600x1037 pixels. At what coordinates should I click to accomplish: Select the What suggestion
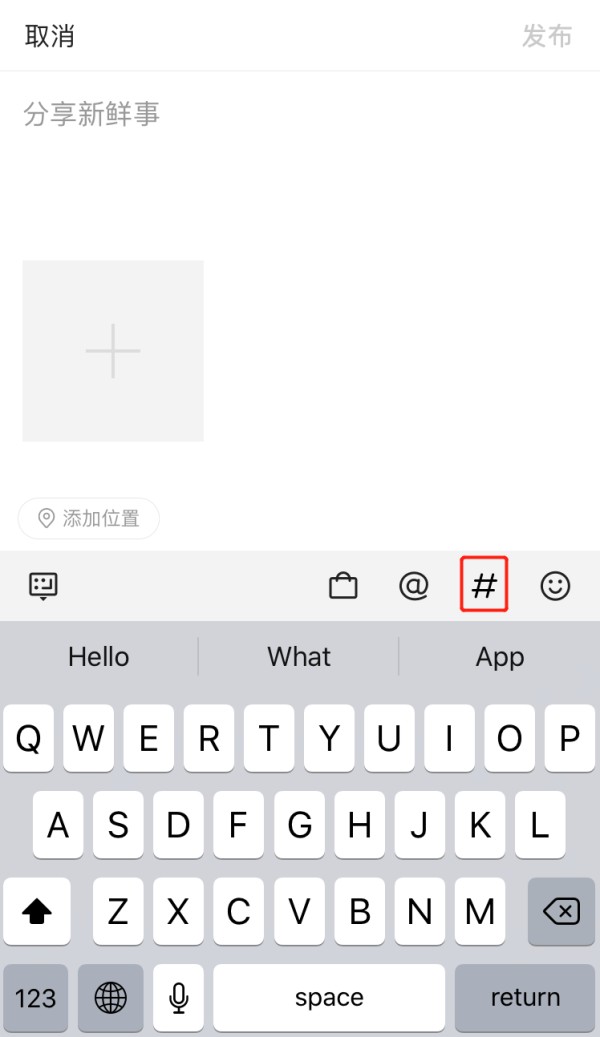299,657
